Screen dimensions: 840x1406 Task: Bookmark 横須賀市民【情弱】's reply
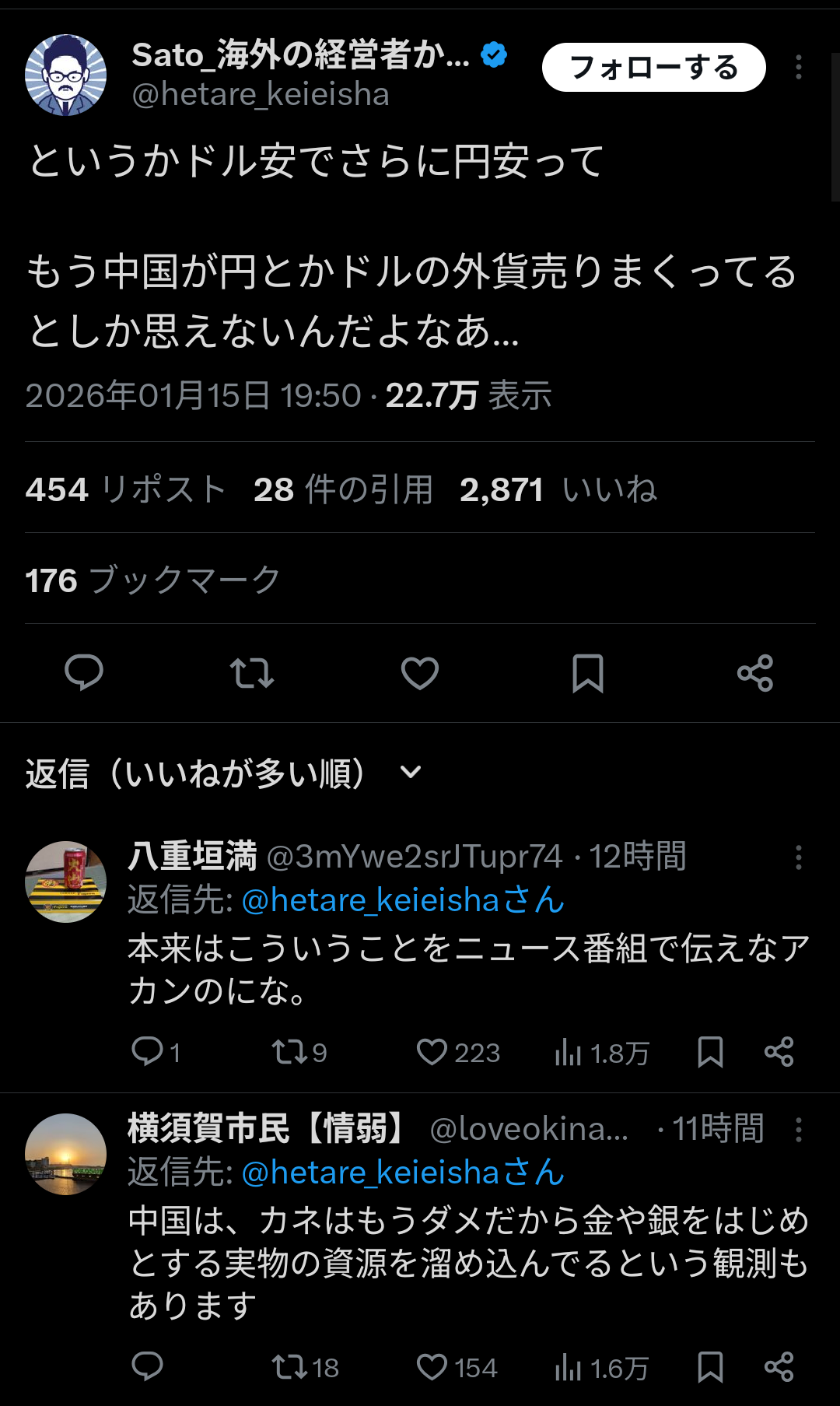[710, 1367]
